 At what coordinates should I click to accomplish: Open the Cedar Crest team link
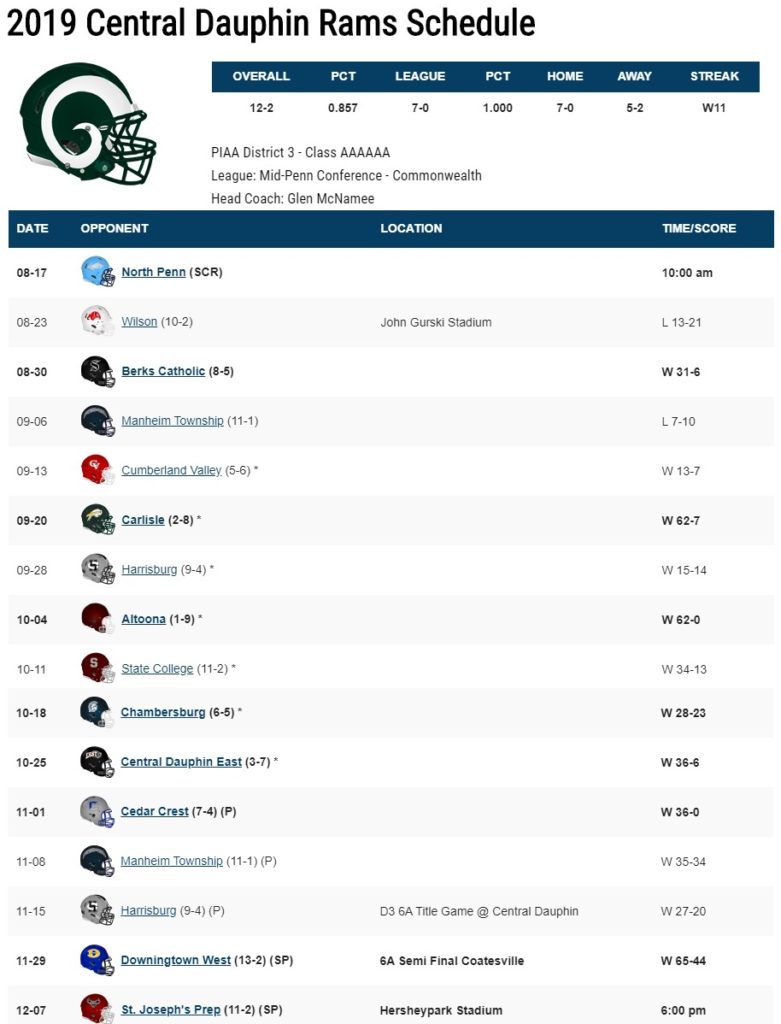(x=154, y=811)
